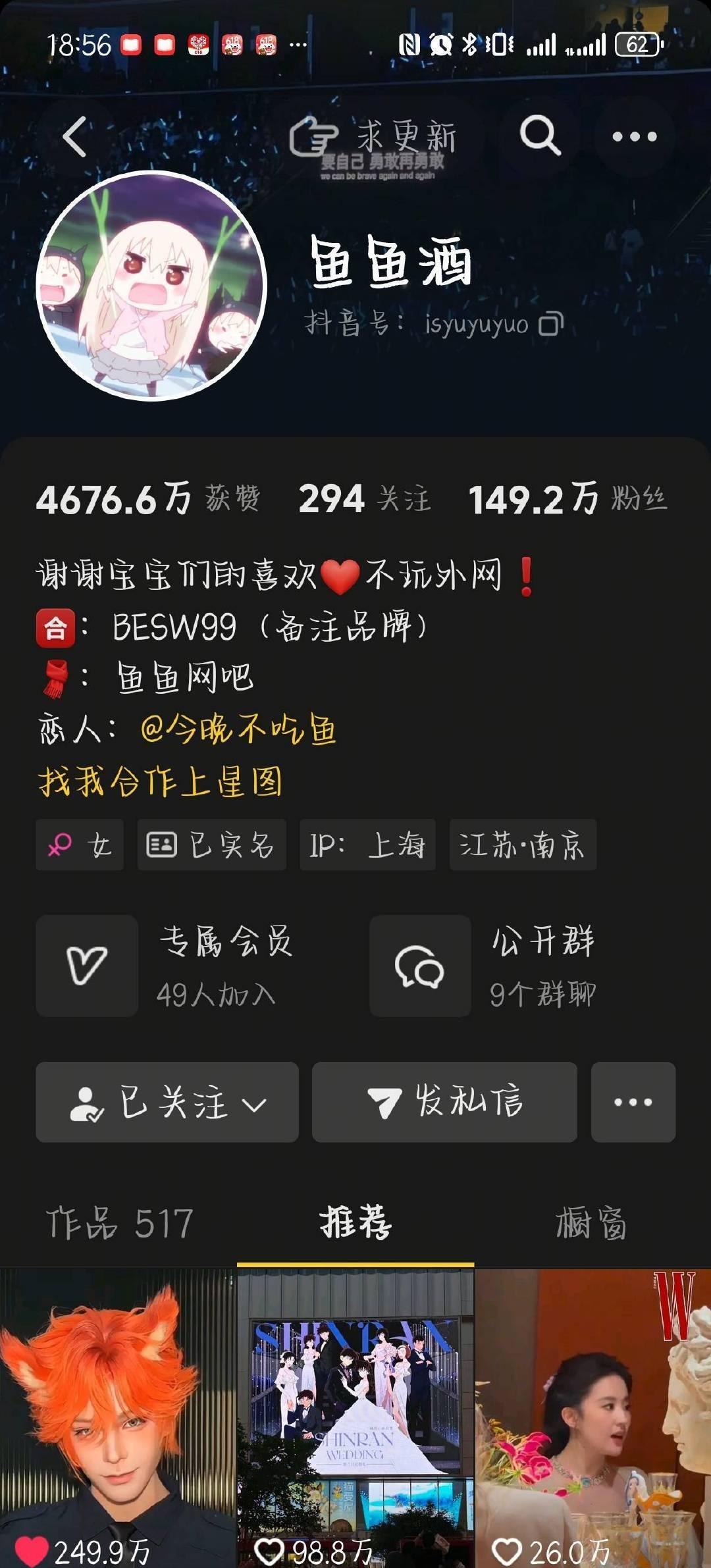Go back using the top-left arrow

(75, 137)
